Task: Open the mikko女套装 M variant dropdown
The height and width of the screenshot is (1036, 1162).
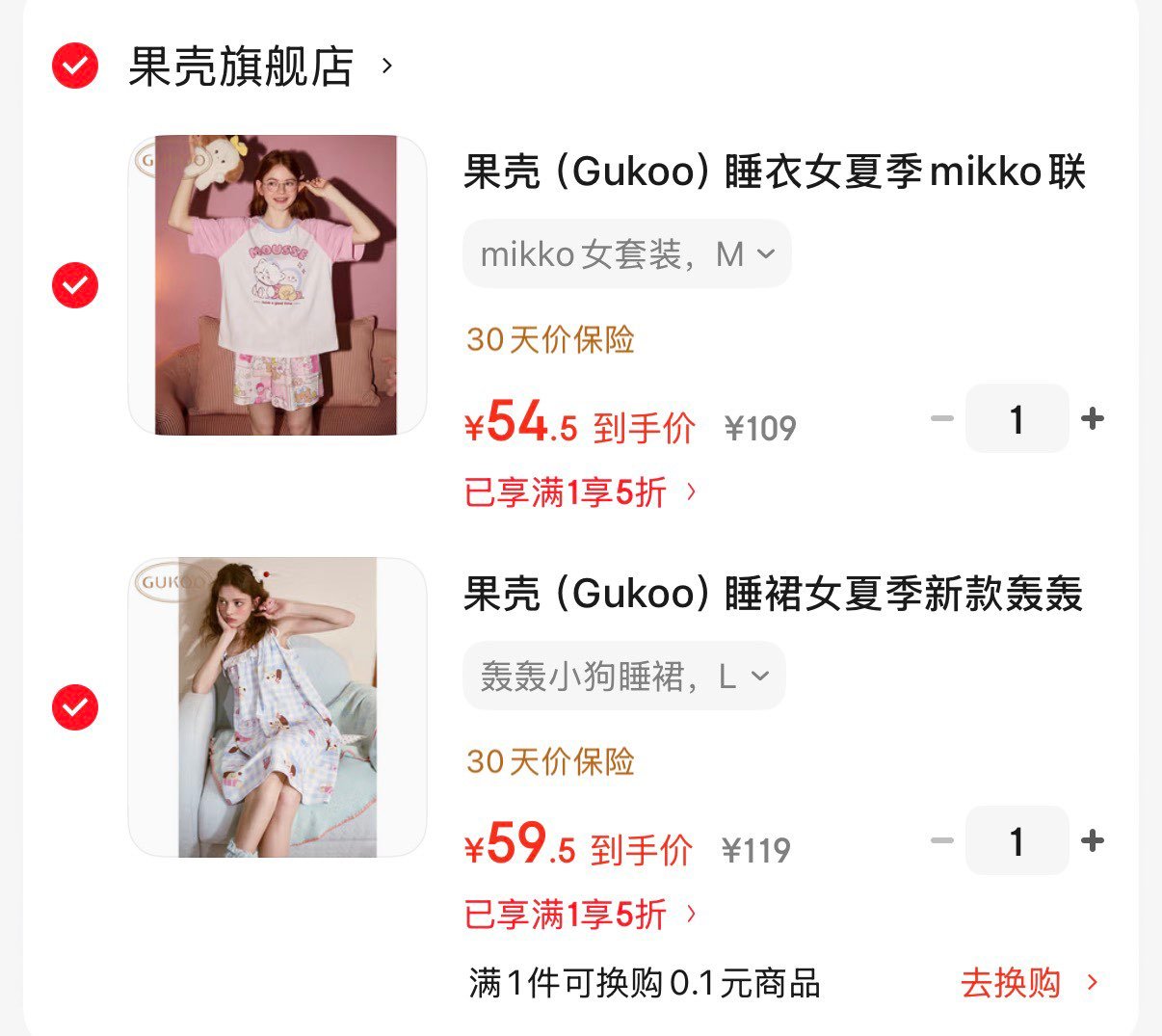Action: click(x=627, y=254)
